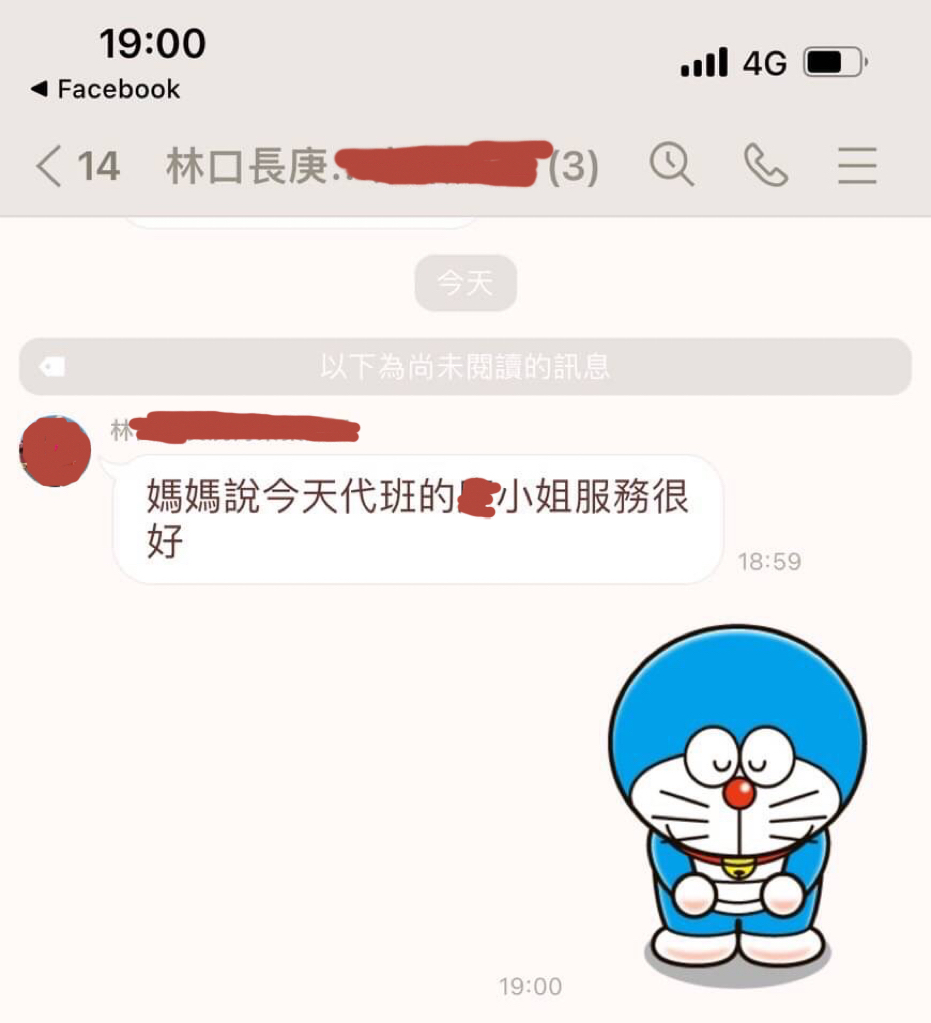Start a voice call in this chat
The width and height of the screenshot is (931, 1023).
pyautogui.click(x=765, y=165)
